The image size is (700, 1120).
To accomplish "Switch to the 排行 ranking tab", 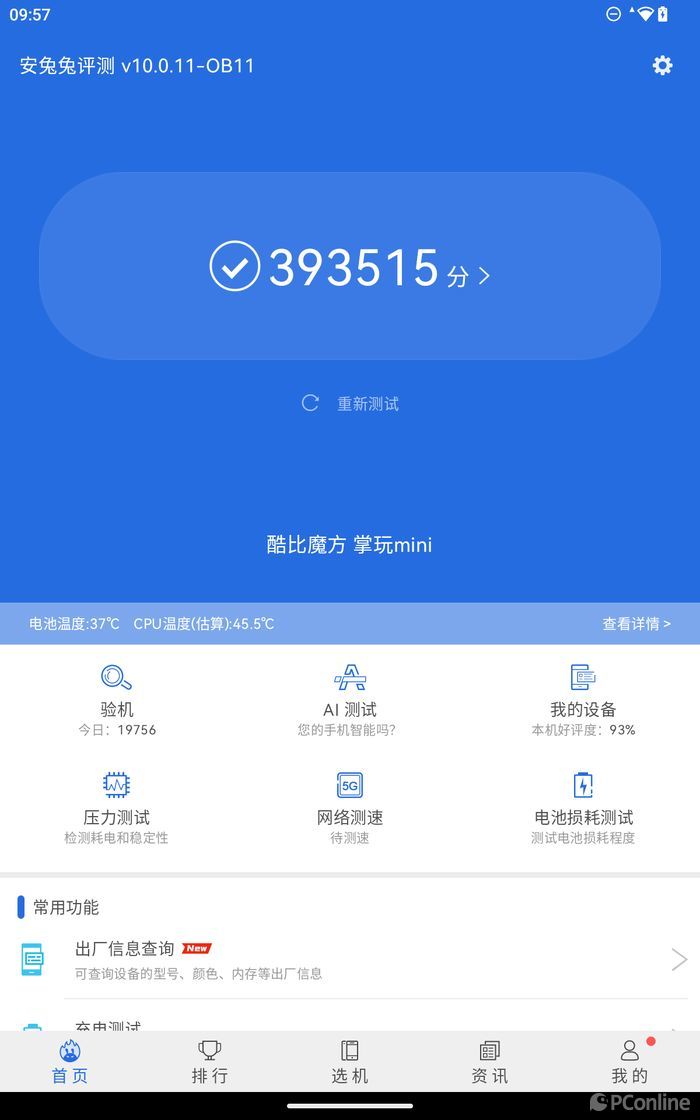I will pos(210,1062).
